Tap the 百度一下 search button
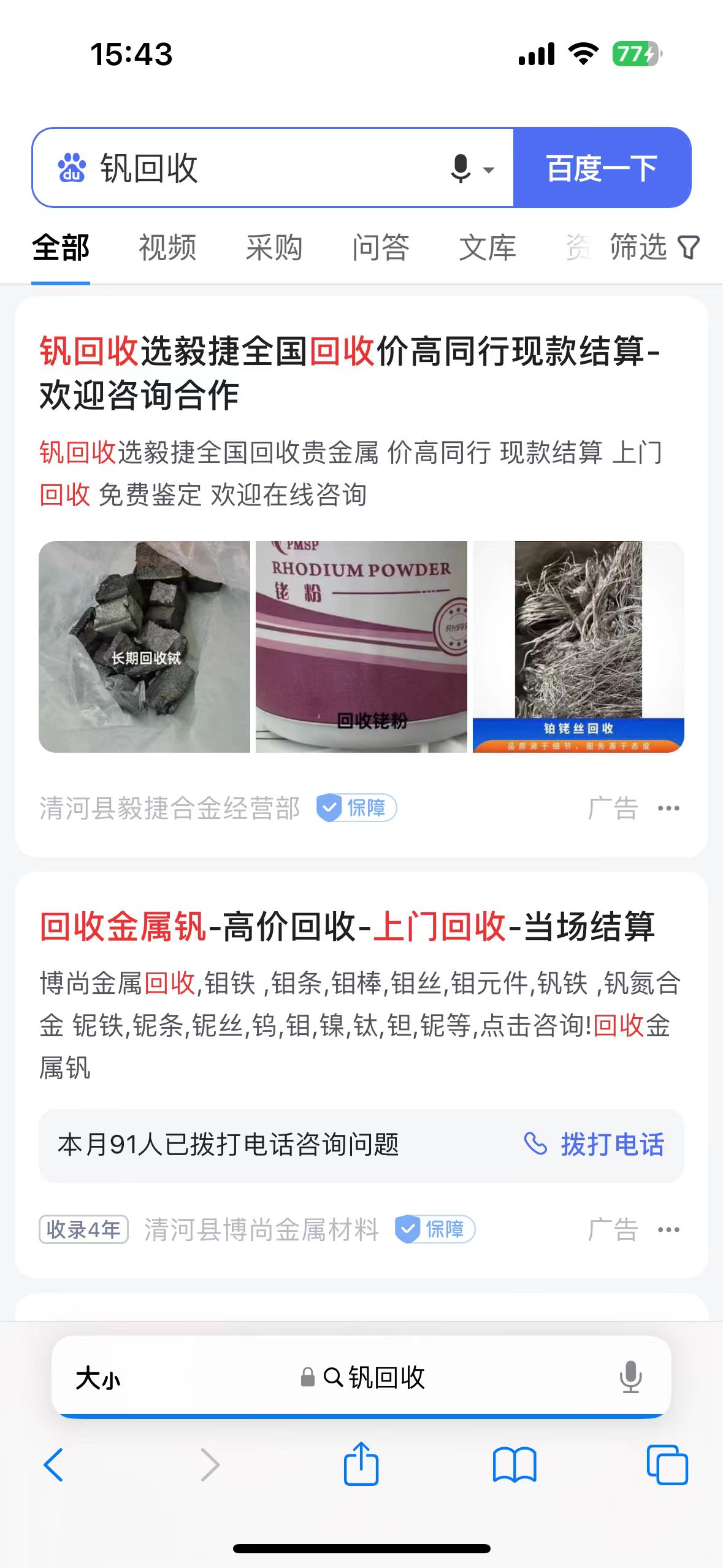Screen dimensions: 723x1568 pyautogui.click(x=602, y=167)
